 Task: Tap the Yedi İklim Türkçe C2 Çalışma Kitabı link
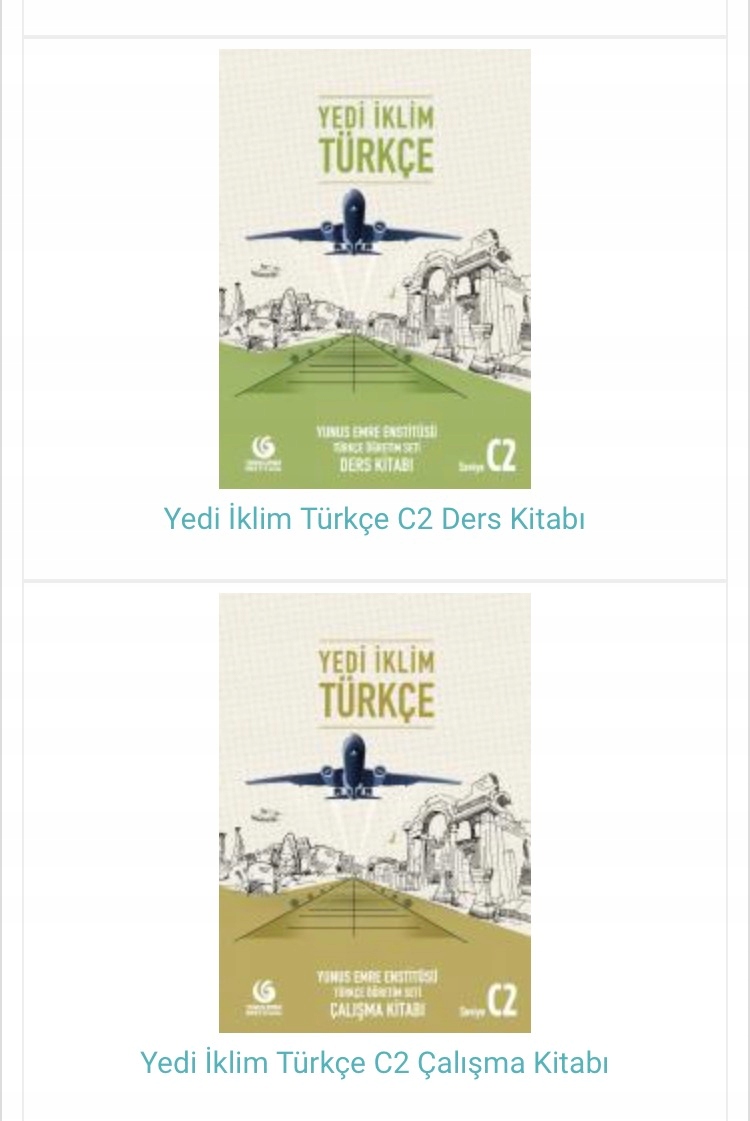coord(375,1063)
